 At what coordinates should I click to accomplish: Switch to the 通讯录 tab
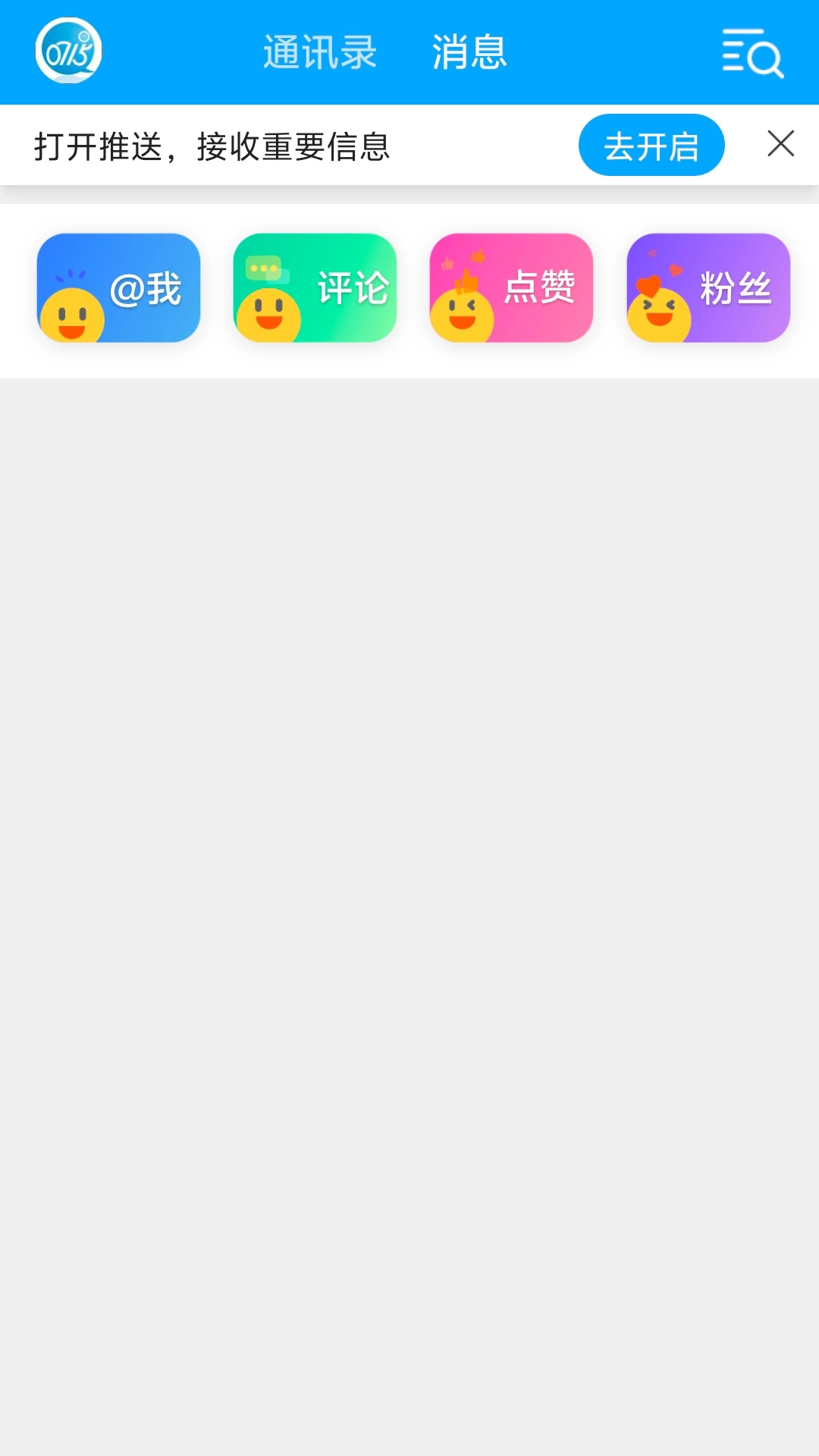(320, 52)
